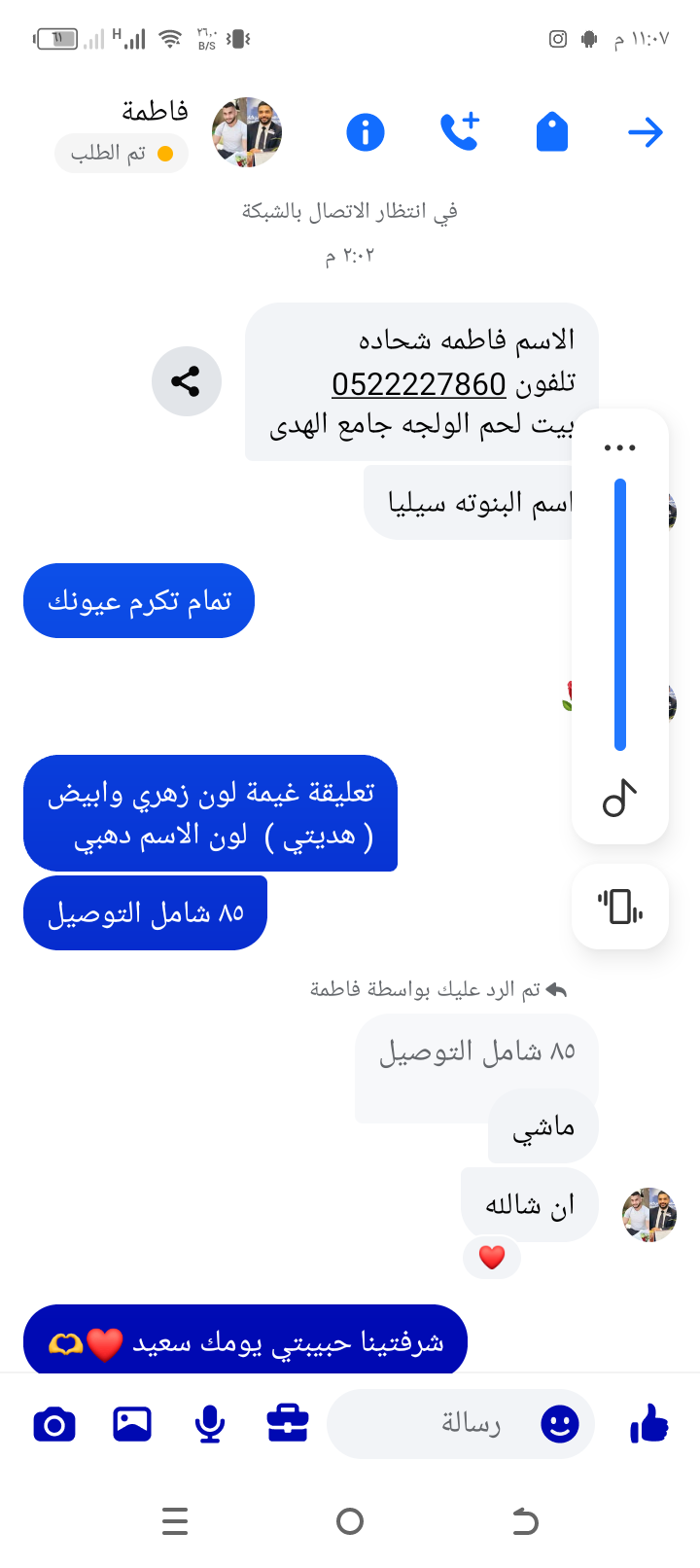The height and width of the screenshot is (1568, 700).
Task: Open the label tag icon
Action: tap(552, 132)
